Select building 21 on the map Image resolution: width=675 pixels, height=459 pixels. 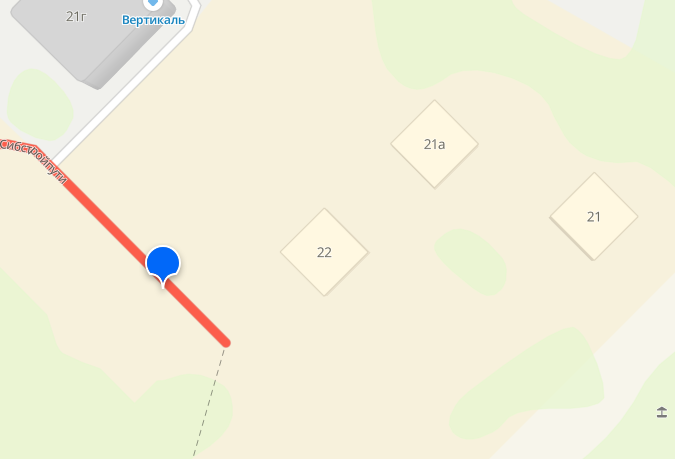(x=594, y=217)
